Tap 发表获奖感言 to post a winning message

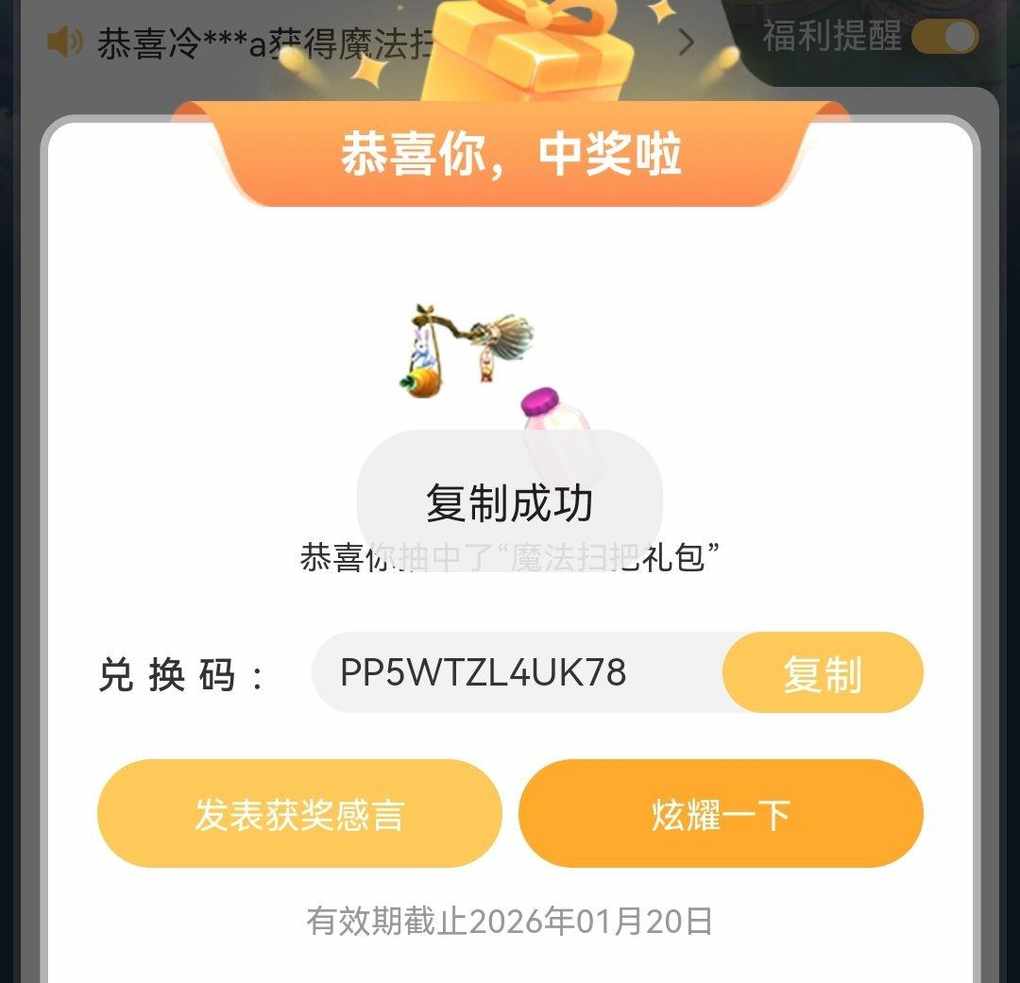click(x=299, y=813)
